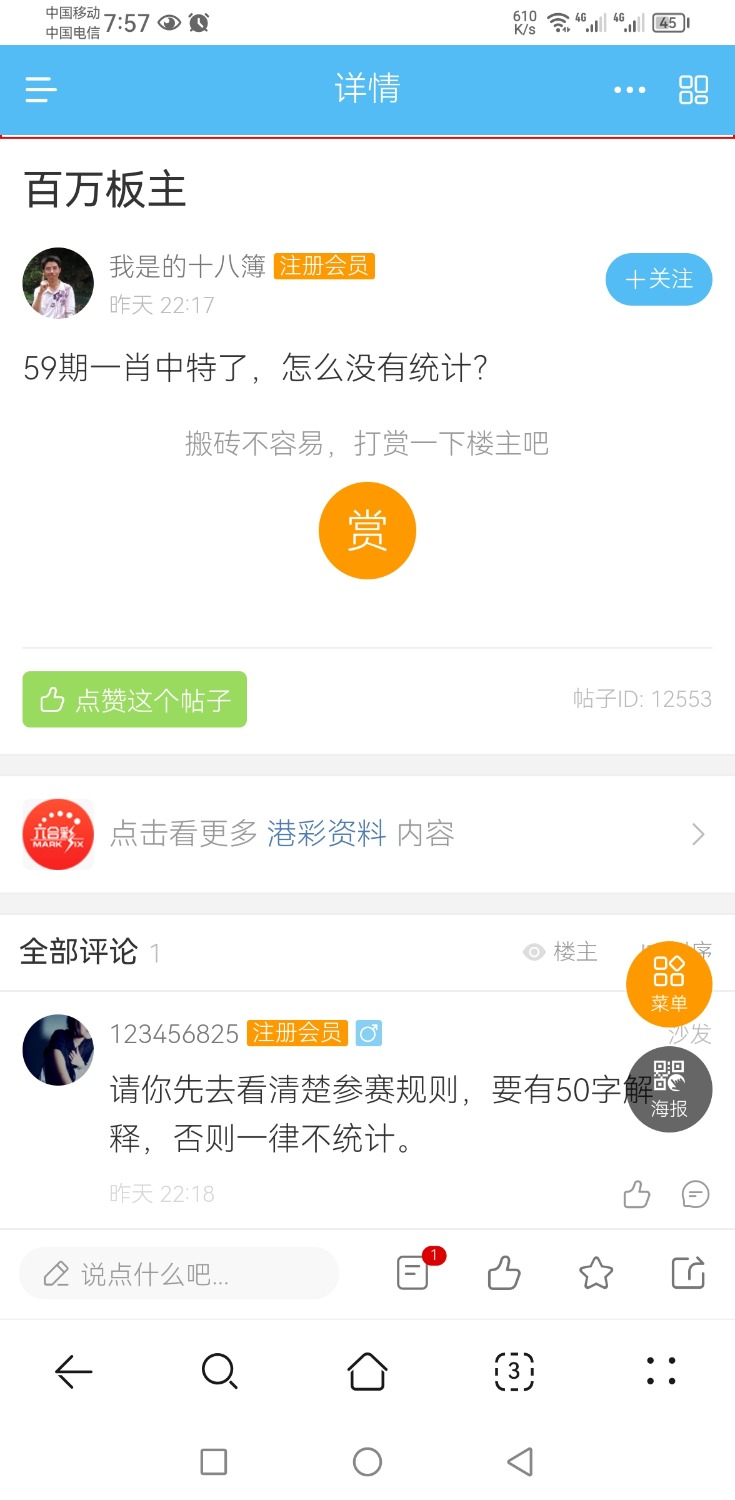The height and width of the screenshot is (1500, 735).
Task: Click the 海报 poster icon
Action: (669, 1089)
